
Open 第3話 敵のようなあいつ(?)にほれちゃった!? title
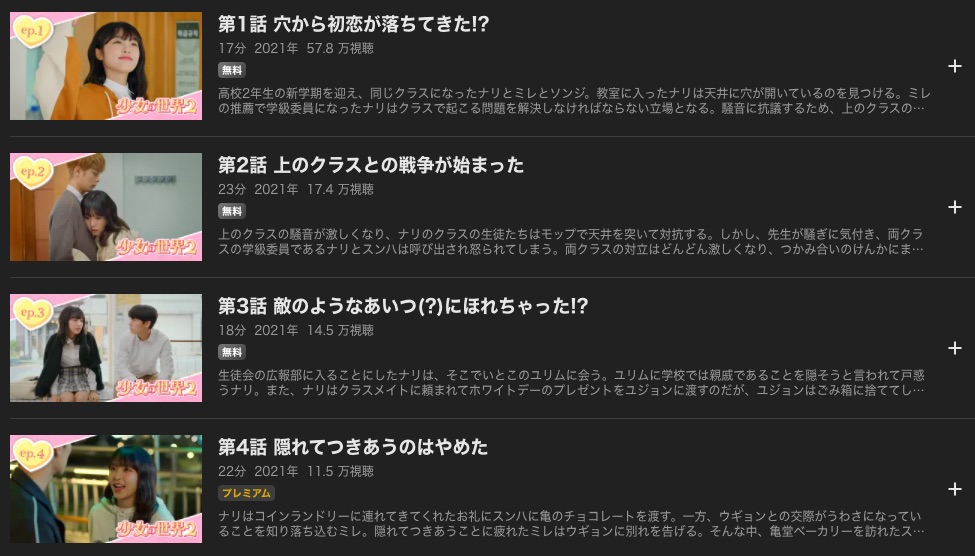[403, 306]
